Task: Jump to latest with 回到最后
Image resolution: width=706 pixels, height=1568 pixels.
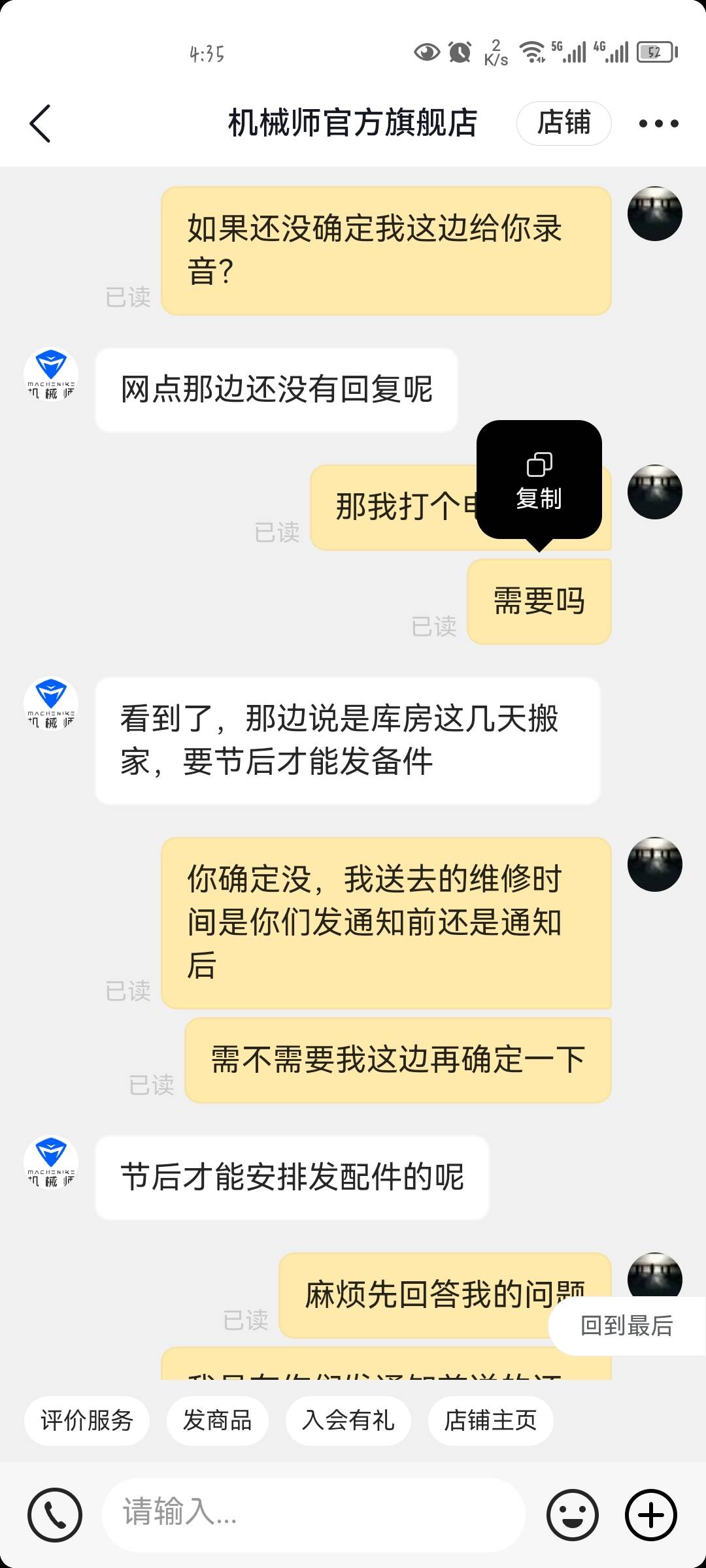Action: tap(626, 1326)
